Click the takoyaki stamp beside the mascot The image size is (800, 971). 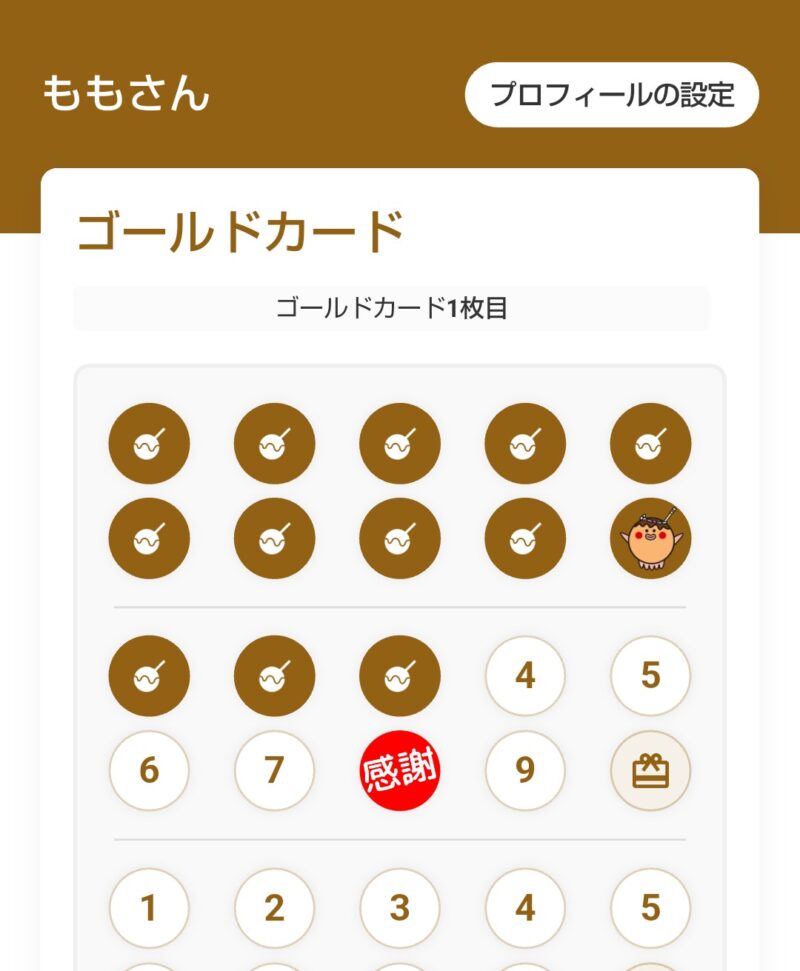pos(525,538)
